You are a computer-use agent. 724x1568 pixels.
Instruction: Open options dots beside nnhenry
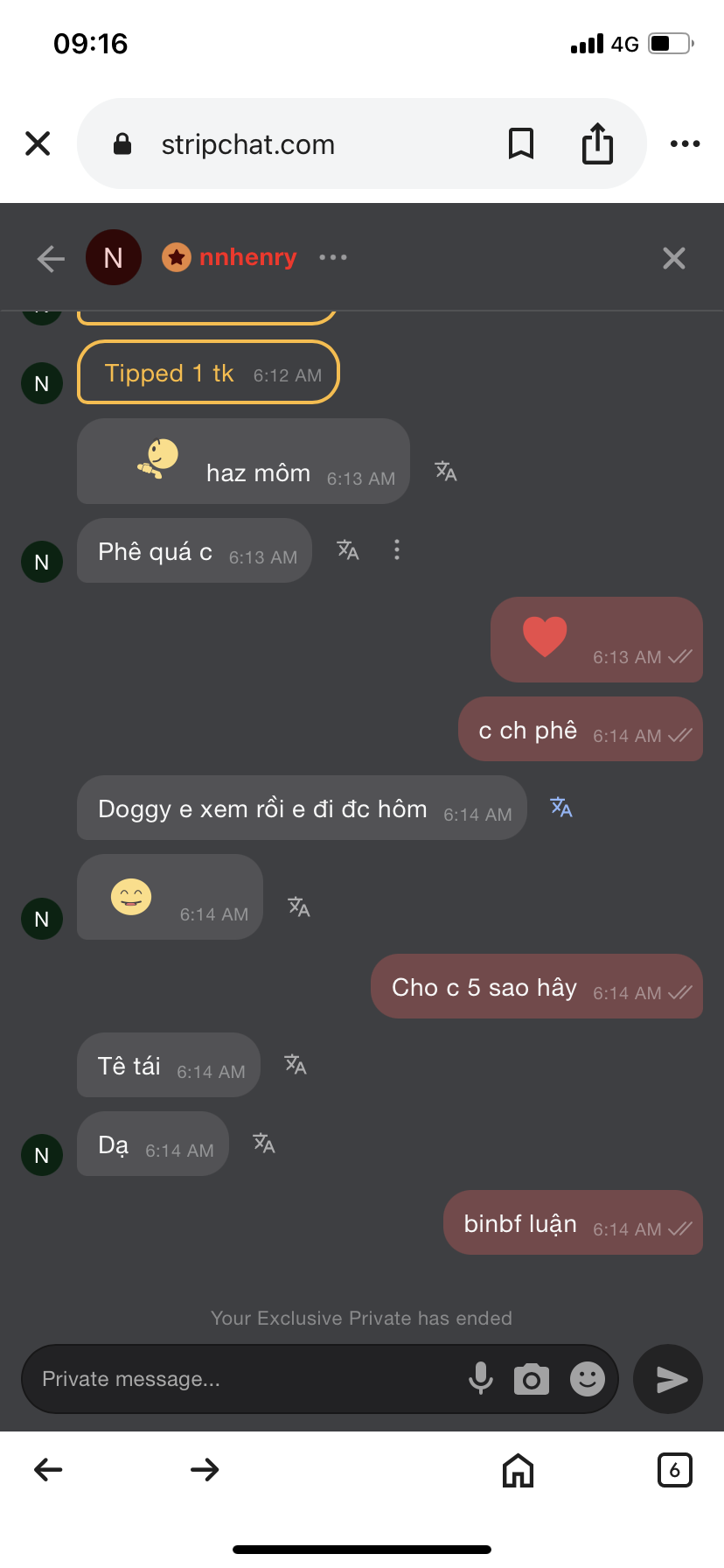point(333,257)
